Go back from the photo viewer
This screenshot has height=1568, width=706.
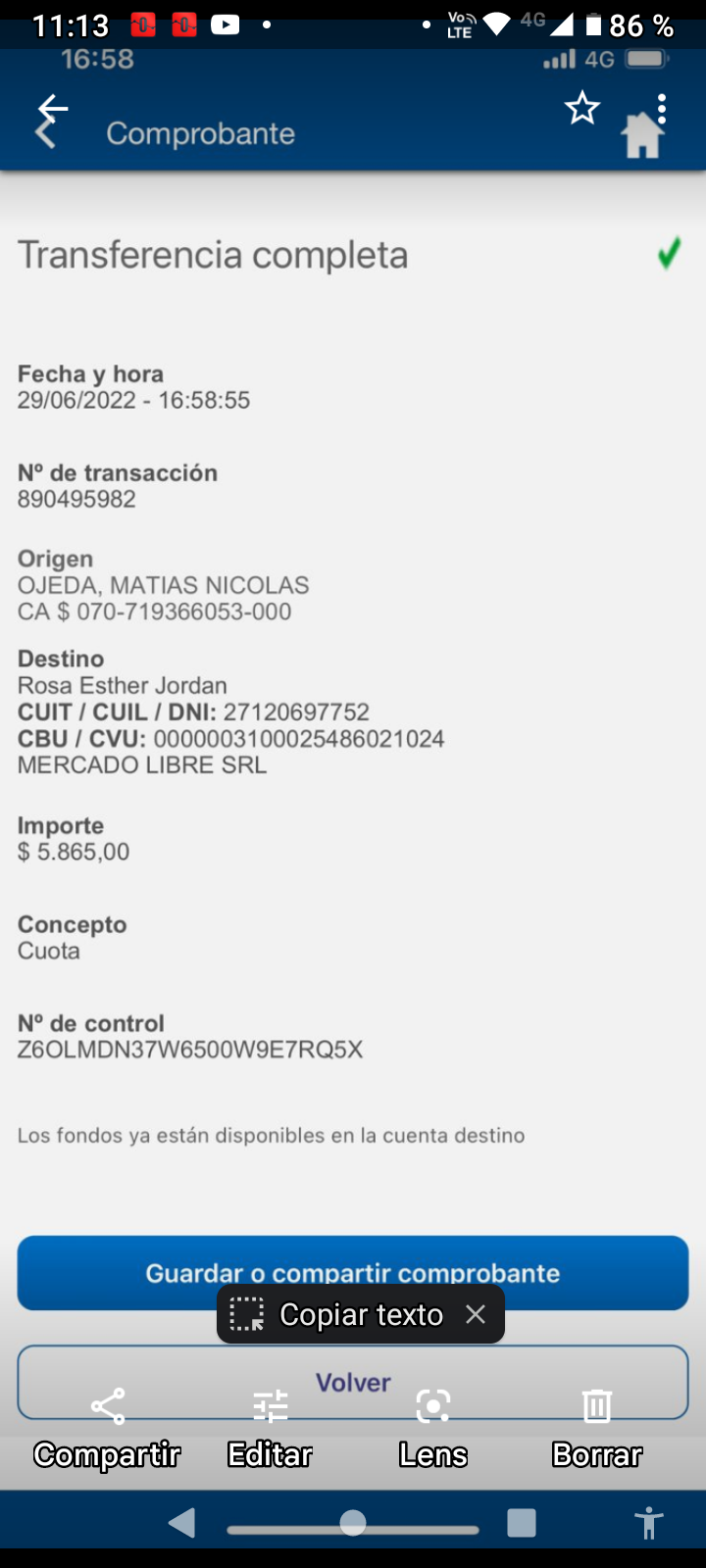point(53,108)
